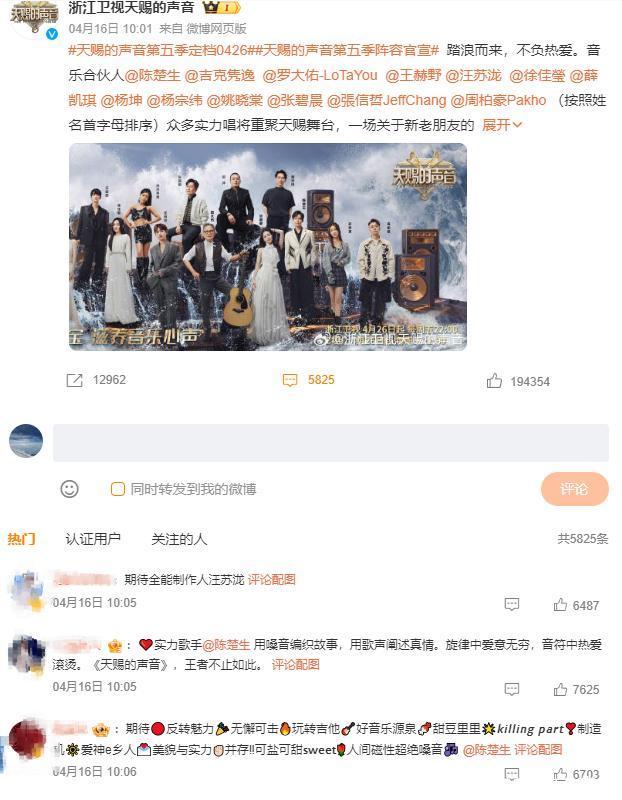Submit with the 评论 button

click(574, 489)
